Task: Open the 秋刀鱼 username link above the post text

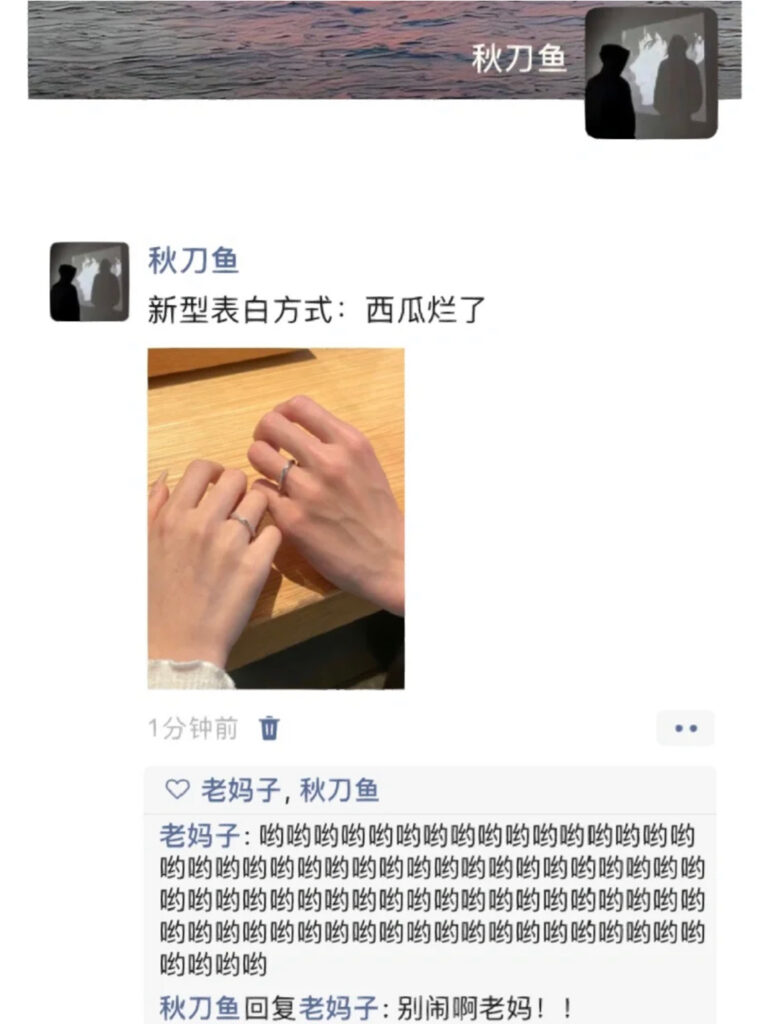Action: pos(192,261)
